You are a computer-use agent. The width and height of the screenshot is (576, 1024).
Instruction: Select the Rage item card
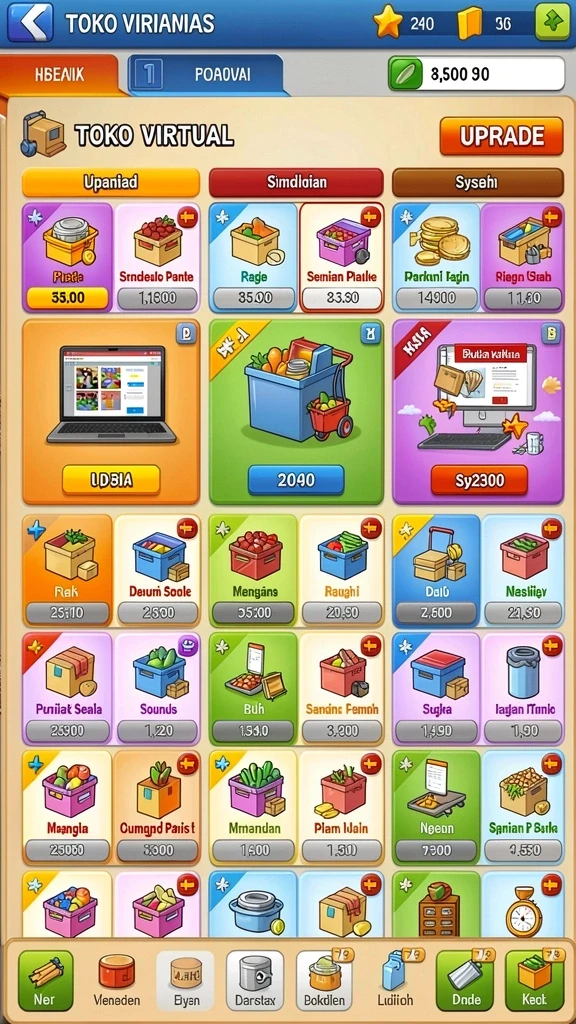[253, 257]
